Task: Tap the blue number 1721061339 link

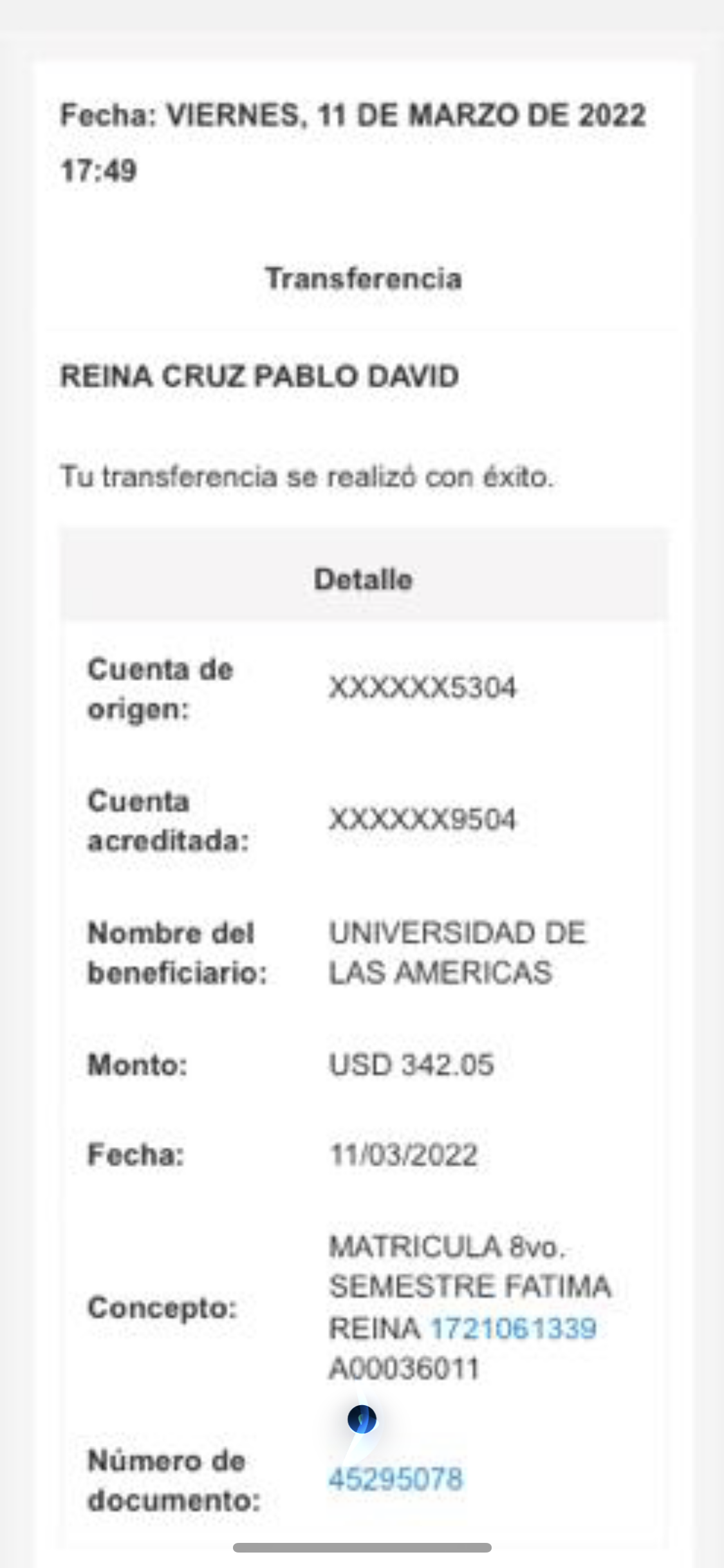Action: tap(513, 1328)
